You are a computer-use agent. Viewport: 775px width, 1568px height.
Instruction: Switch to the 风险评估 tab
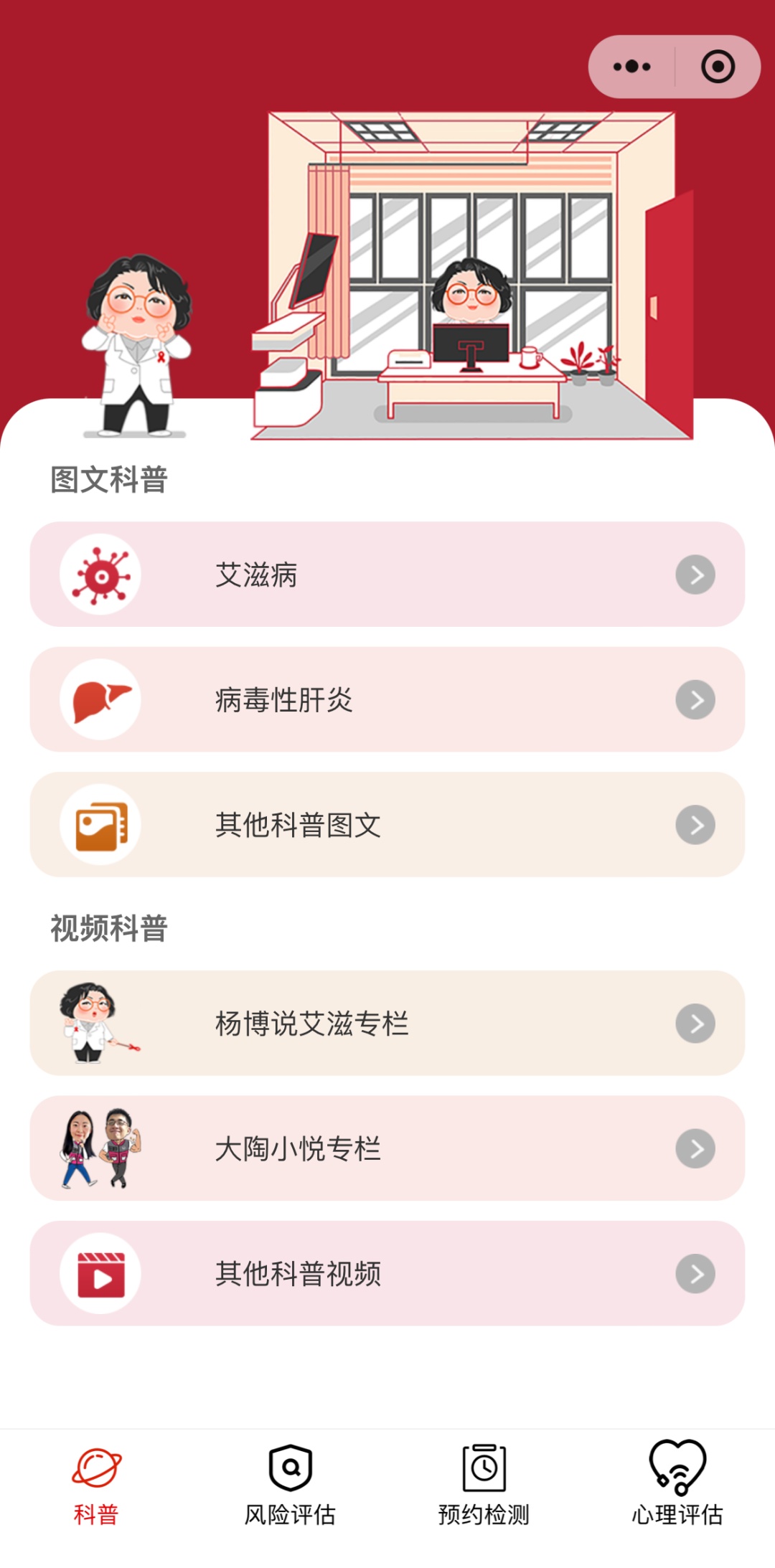[290, 1483]
